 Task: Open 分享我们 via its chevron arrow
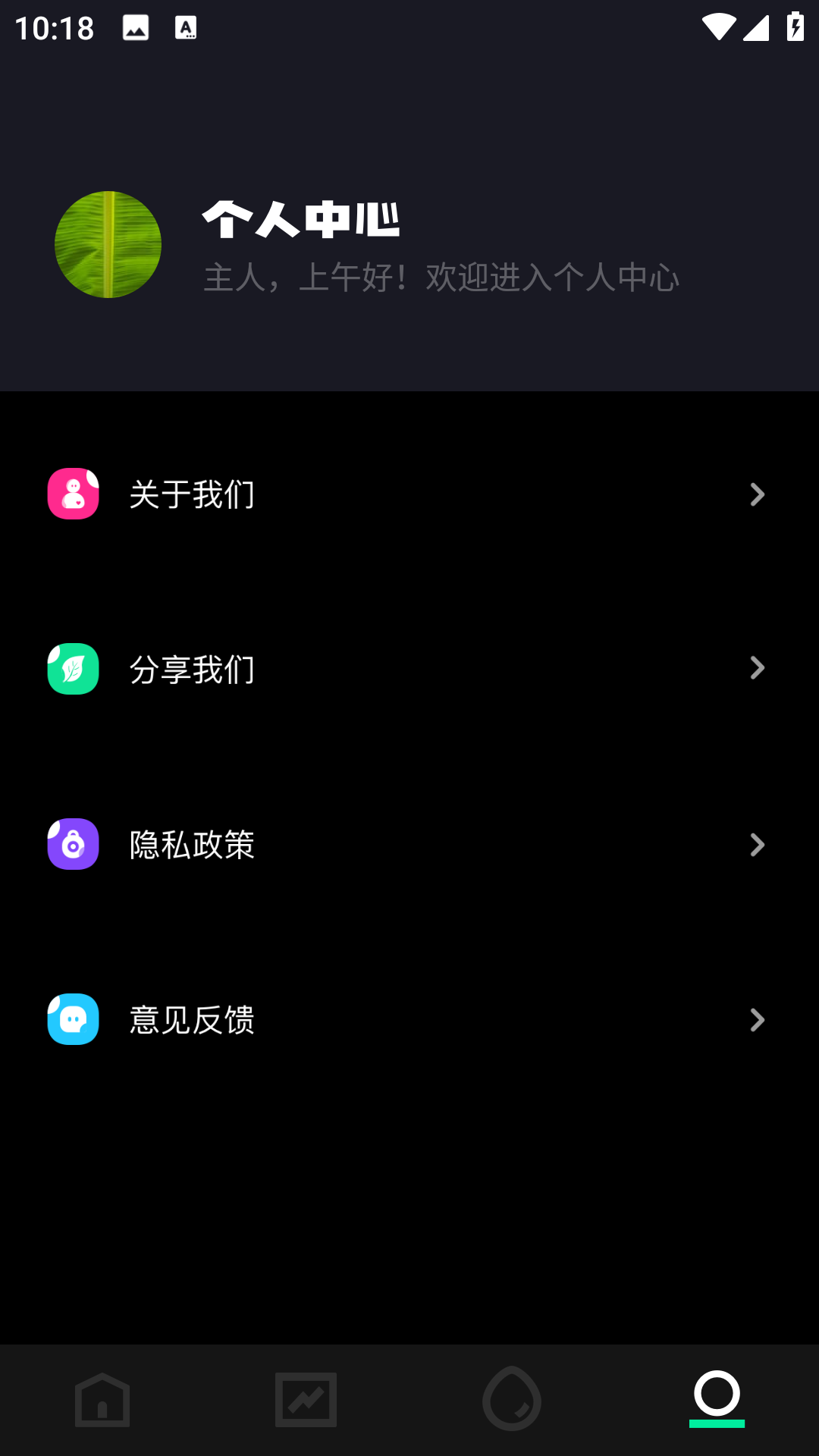[758, 670]
